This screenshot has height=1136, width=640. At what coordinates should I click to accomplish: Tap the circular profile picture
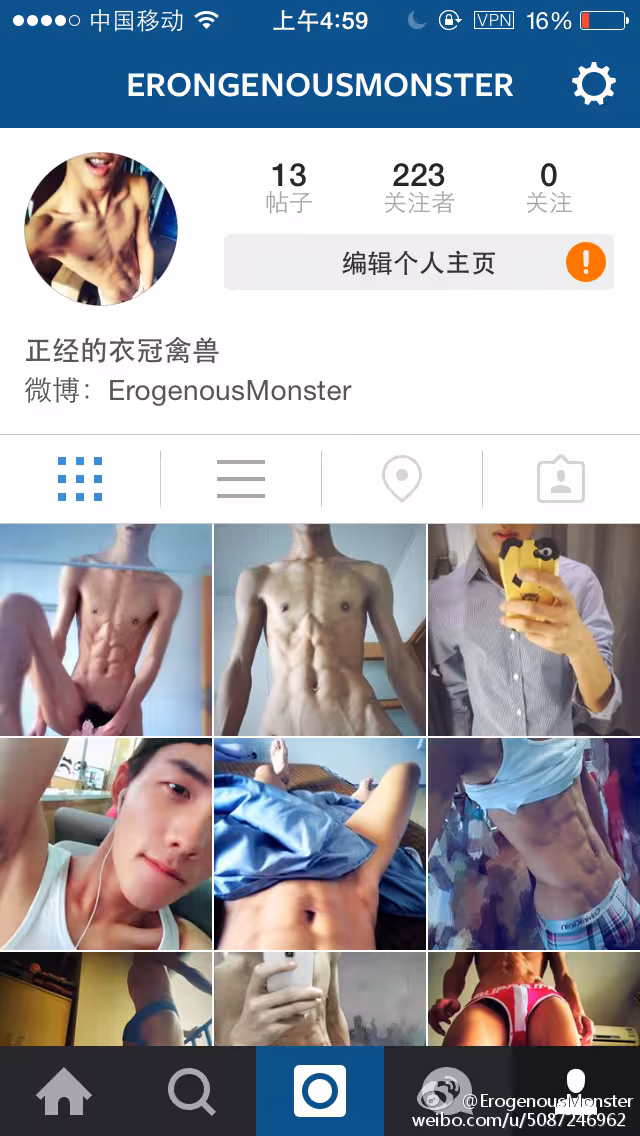[101, 229]
